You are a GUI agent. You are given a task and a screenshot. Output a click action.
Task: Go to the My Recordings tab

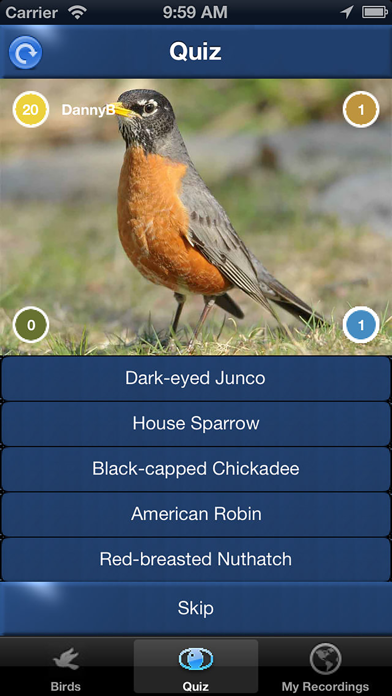(x=325, y=668)
